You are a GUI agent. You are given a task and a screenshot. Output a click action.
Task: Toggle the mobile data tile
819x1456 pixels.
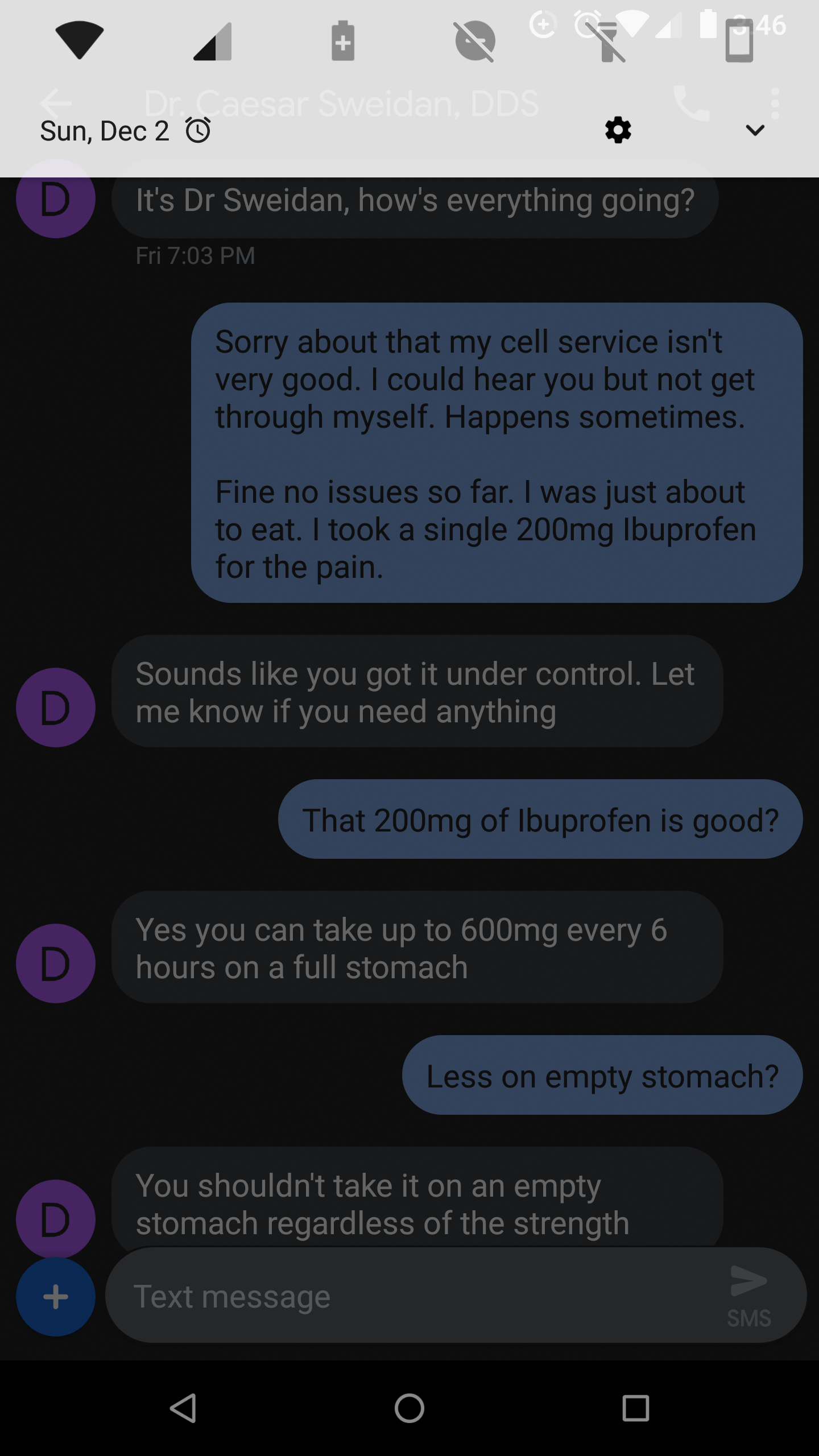212,41
